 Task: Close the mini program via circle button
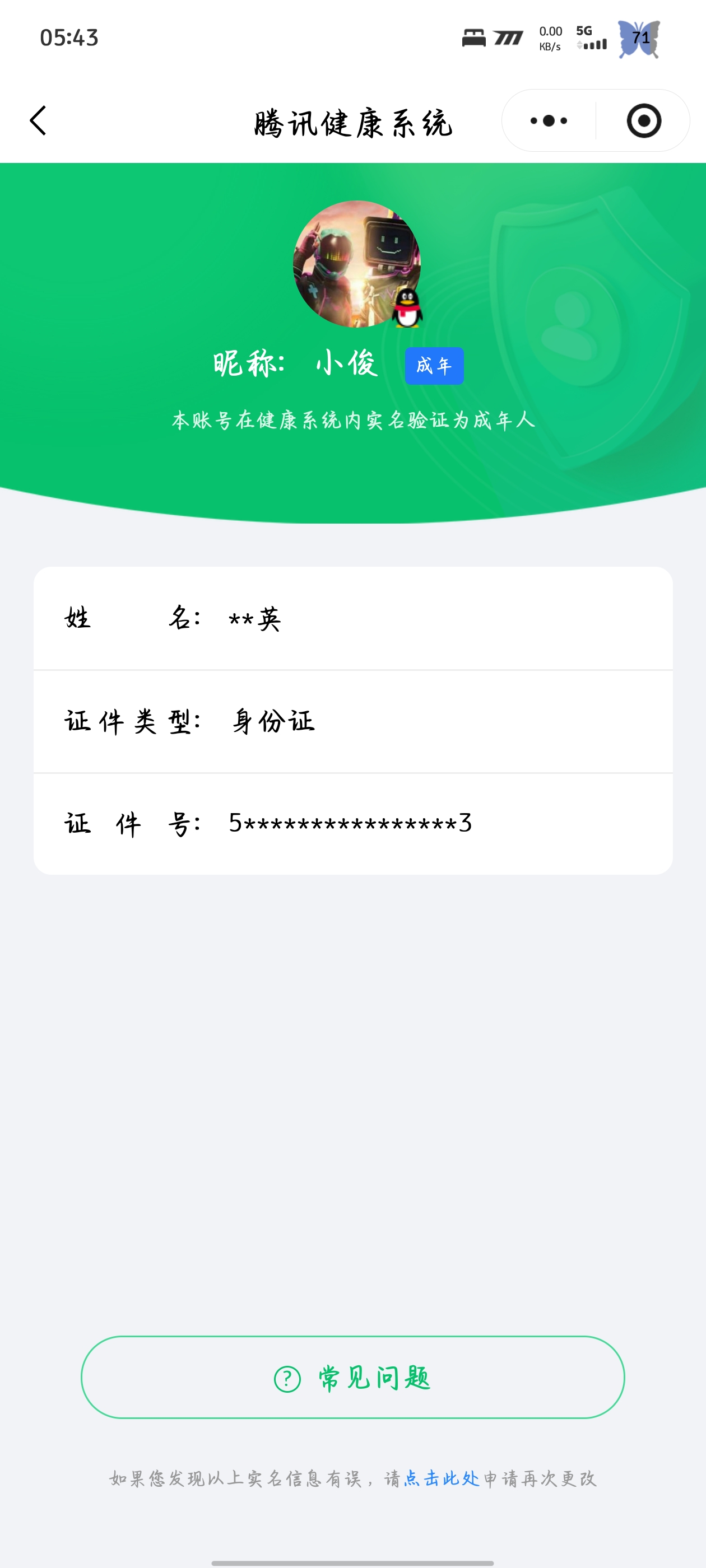[x=643, y=120]
